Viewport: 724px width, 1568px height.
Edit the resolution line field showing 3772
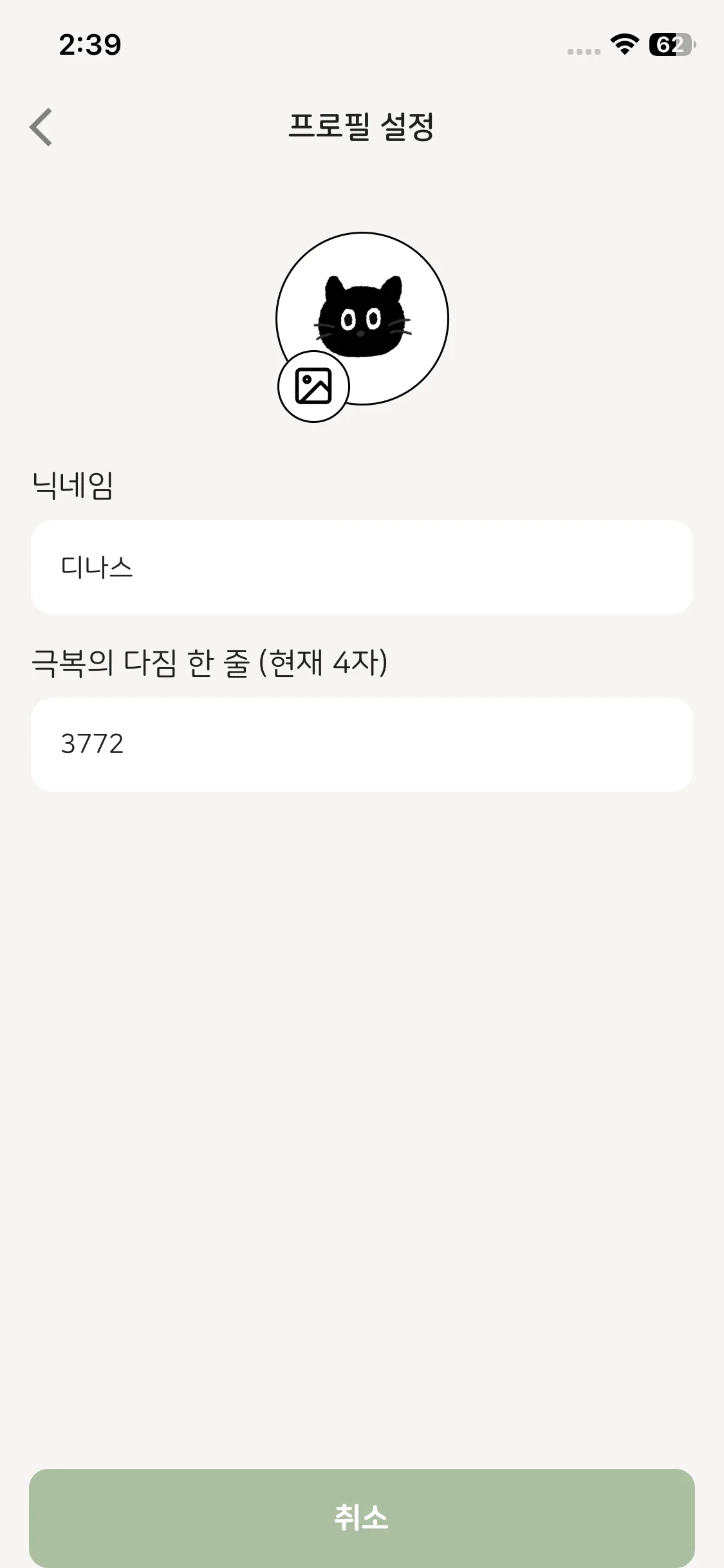click(x=361, y=744)
